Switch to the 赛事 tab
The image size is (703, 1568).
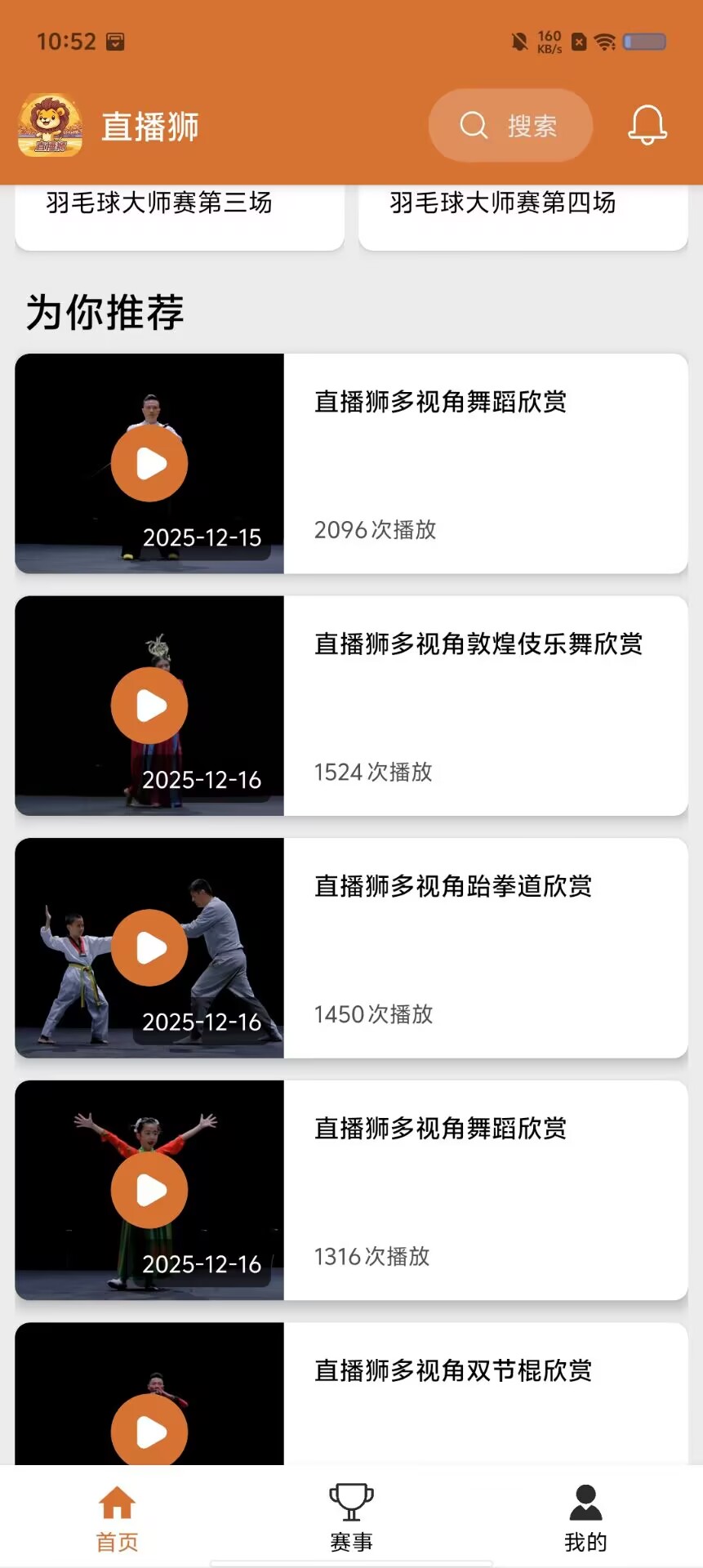[351, 1517]
